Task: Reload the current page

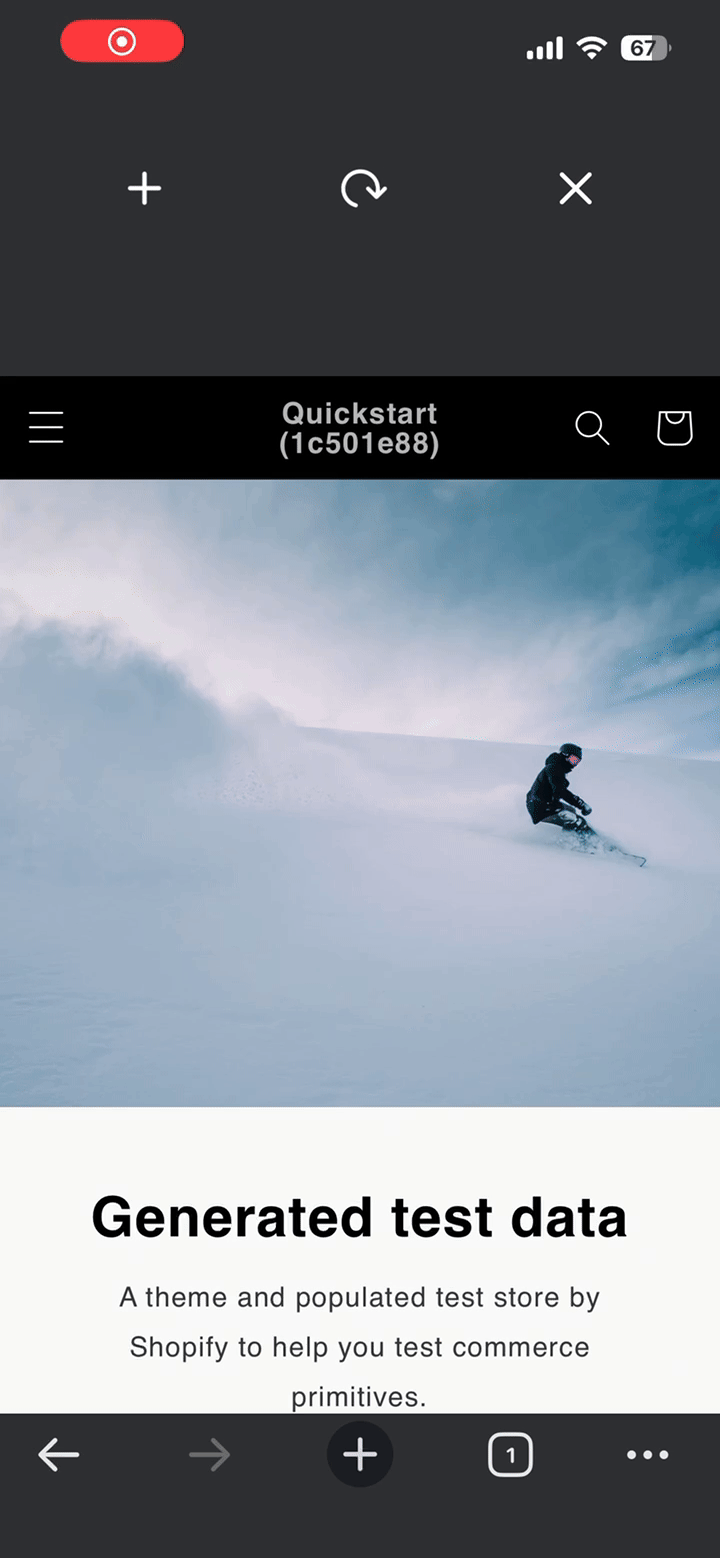Action: tap(362, 188)
